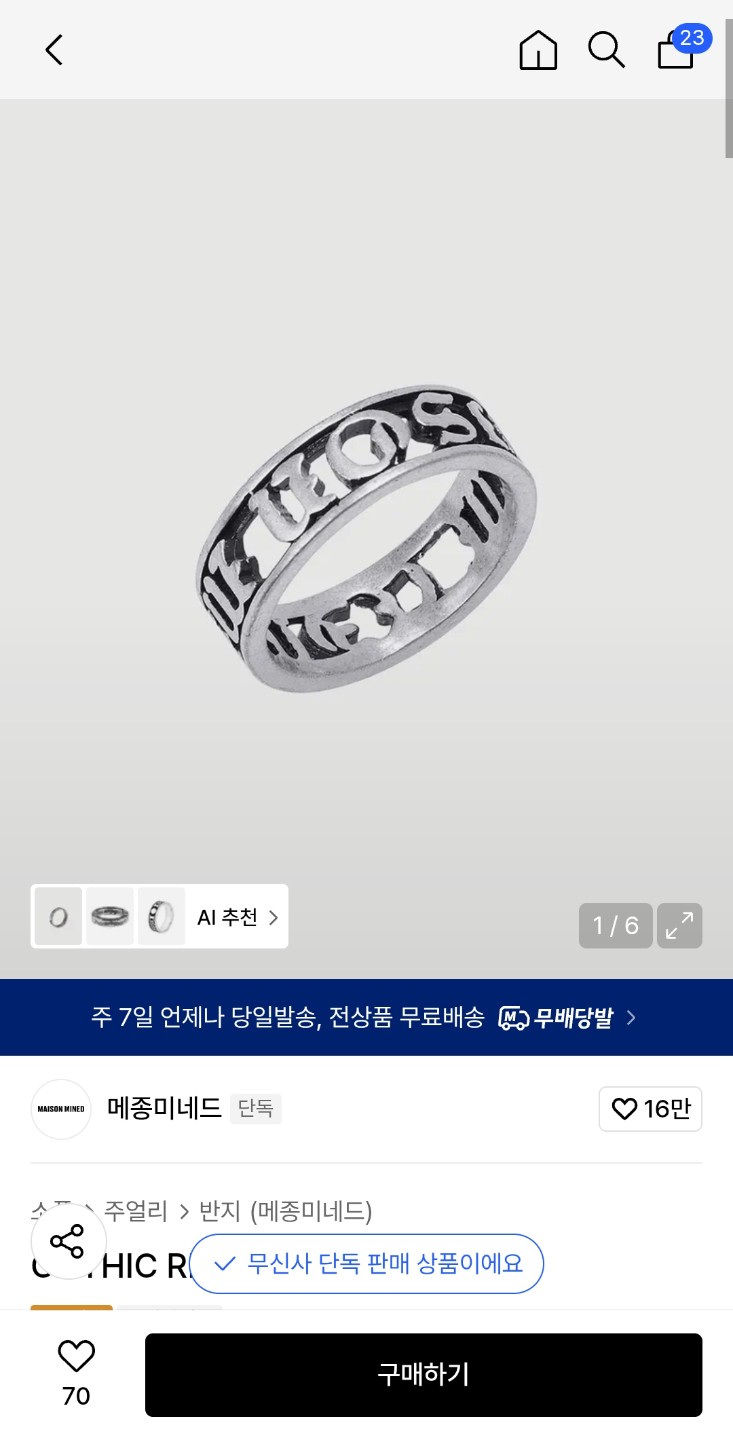Open product search
This screenshot has width=733, height=1440.
pyautogui.click(x=606, y=49)
